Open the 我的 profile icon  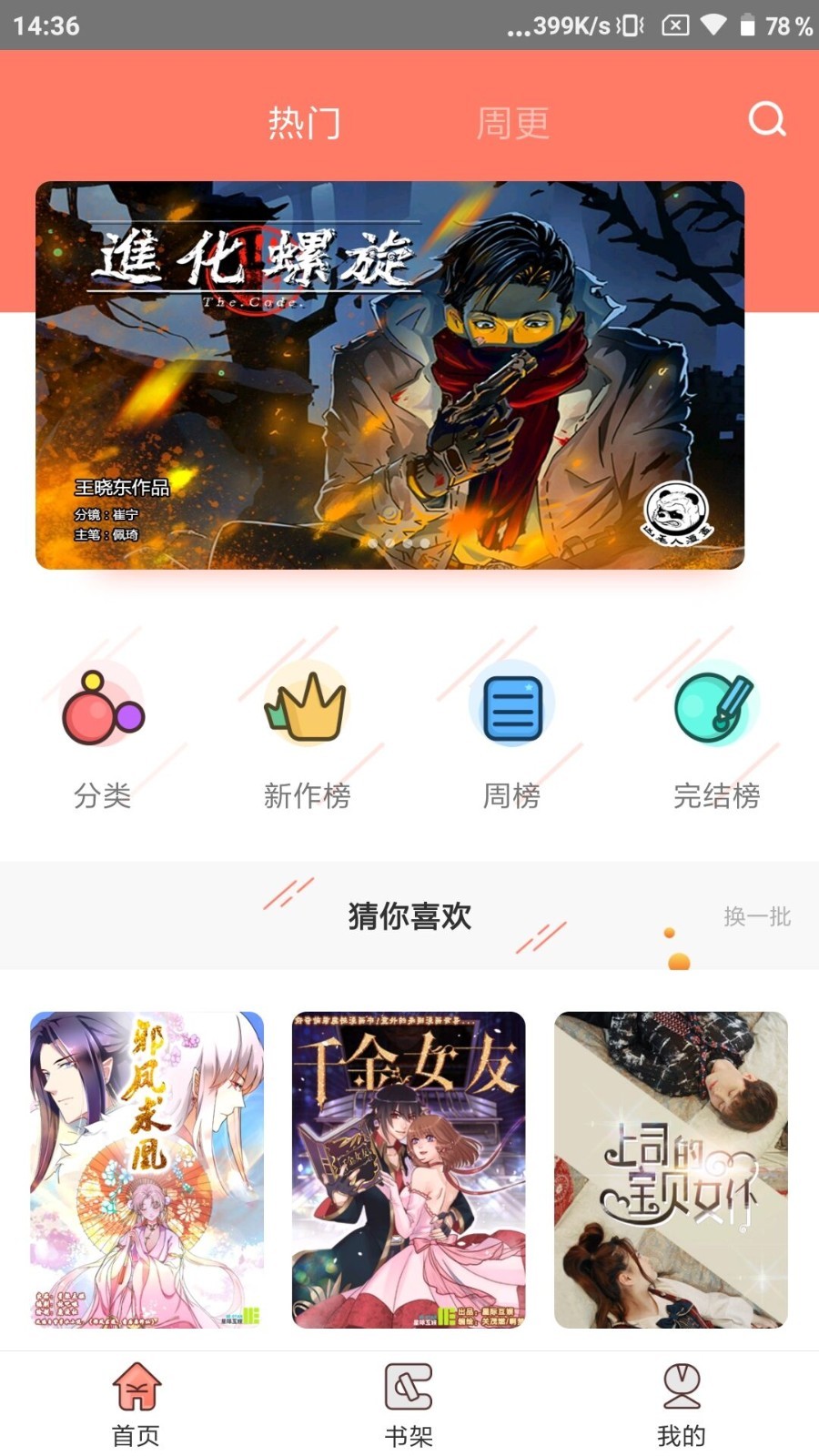tap(682, 1403)
